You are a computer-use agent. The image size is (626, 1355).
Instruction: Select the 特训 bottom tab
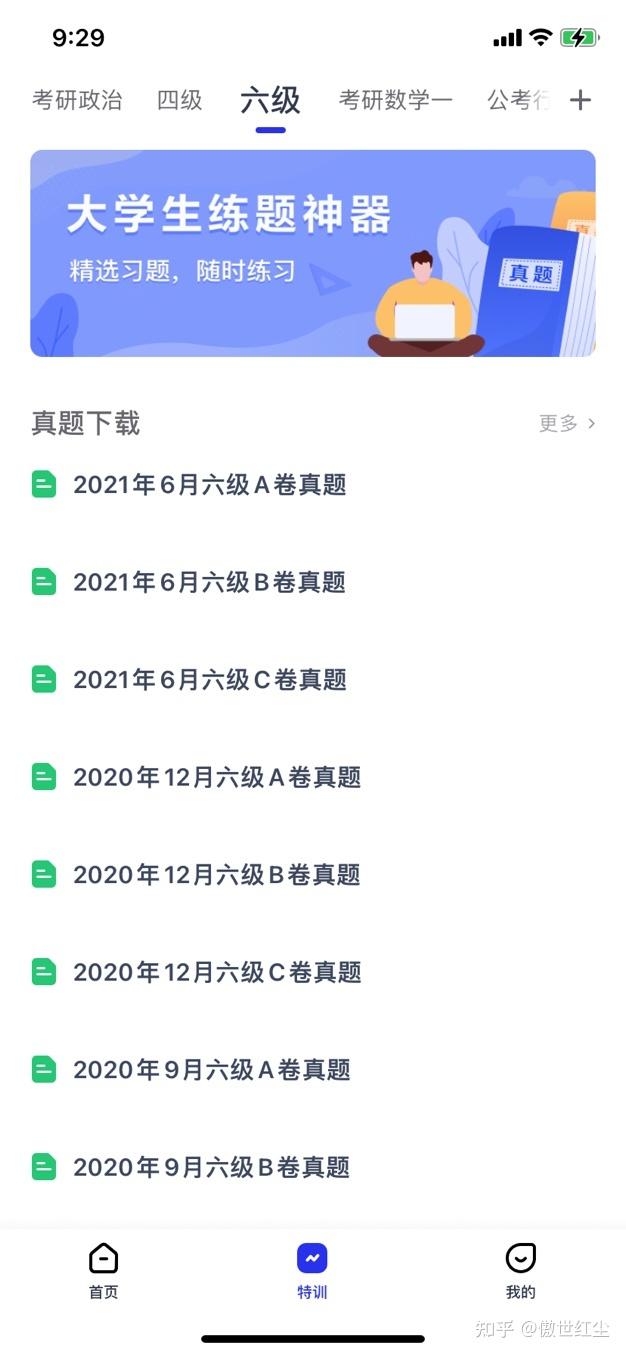(x=312, y=1270)
